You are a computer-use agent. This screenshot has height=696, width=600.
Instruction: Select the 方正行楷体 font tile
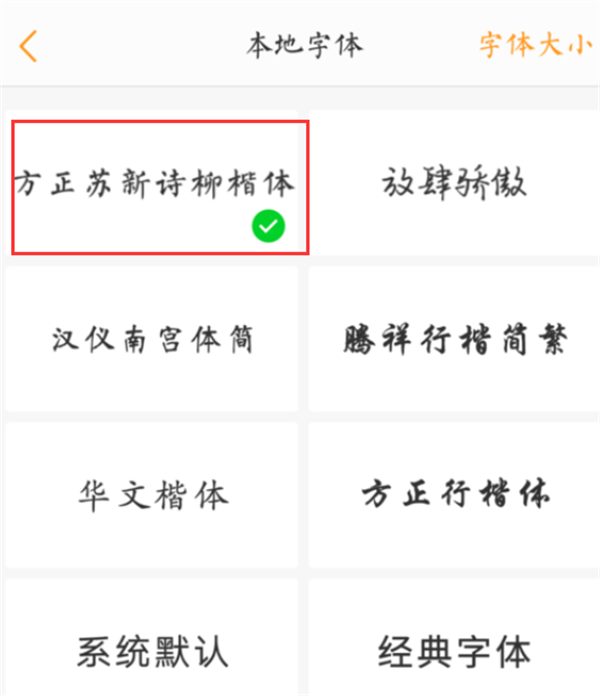pos(454,494)
